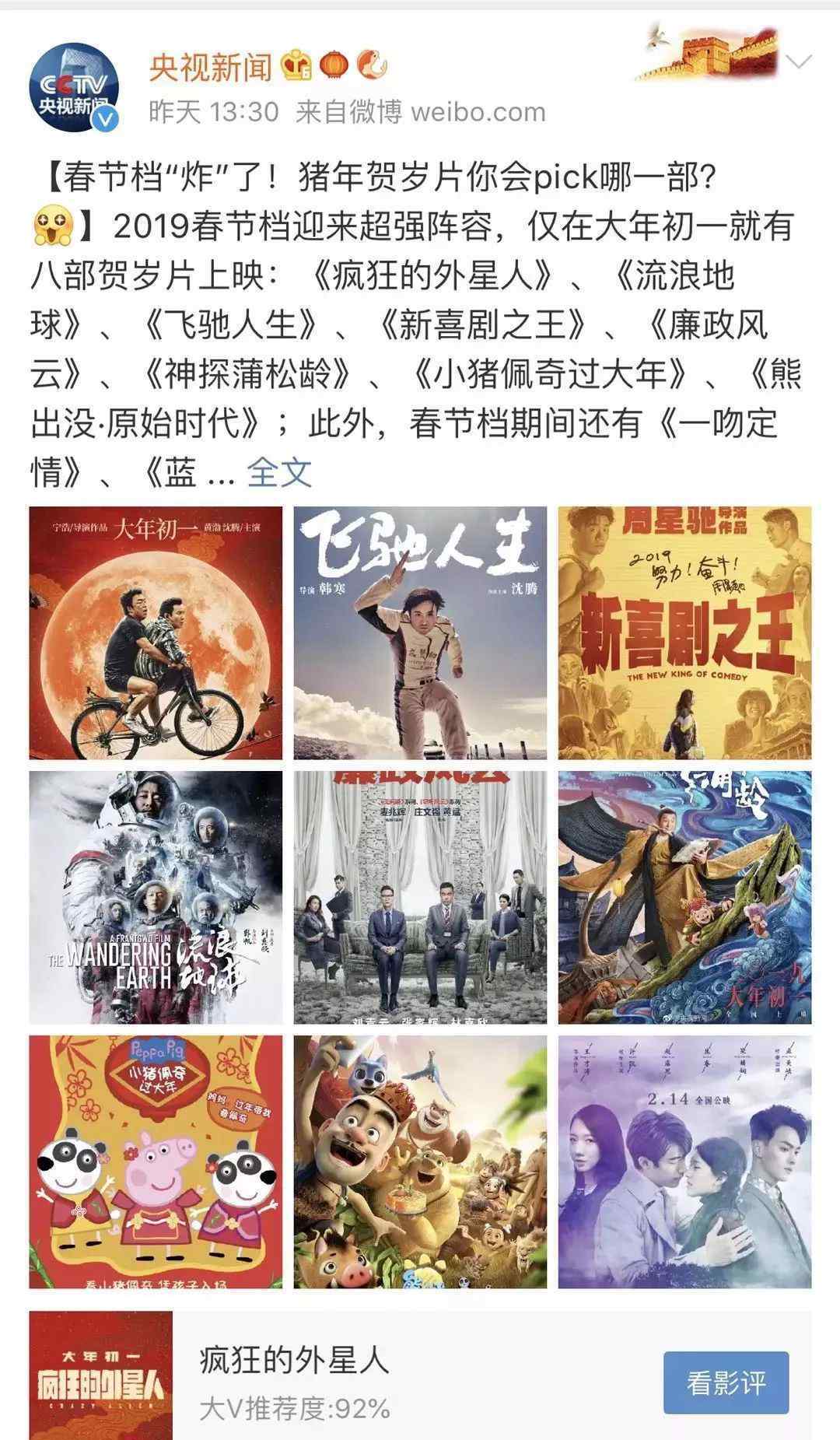Expand the post options chevron
Viewport: 840px width, 1440px height.
799,62
